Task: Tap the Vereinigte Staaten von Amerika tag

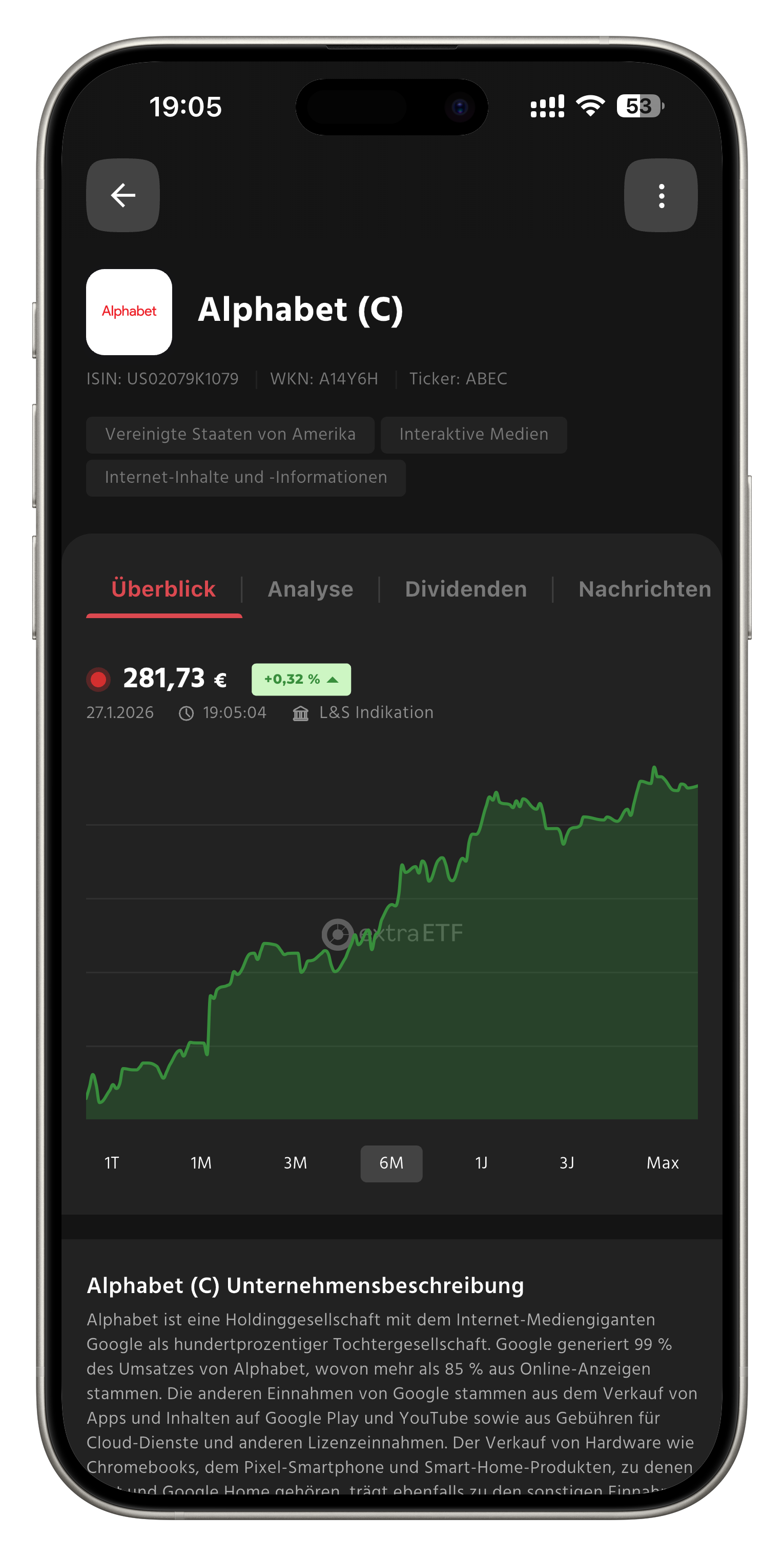Action: 230,434
